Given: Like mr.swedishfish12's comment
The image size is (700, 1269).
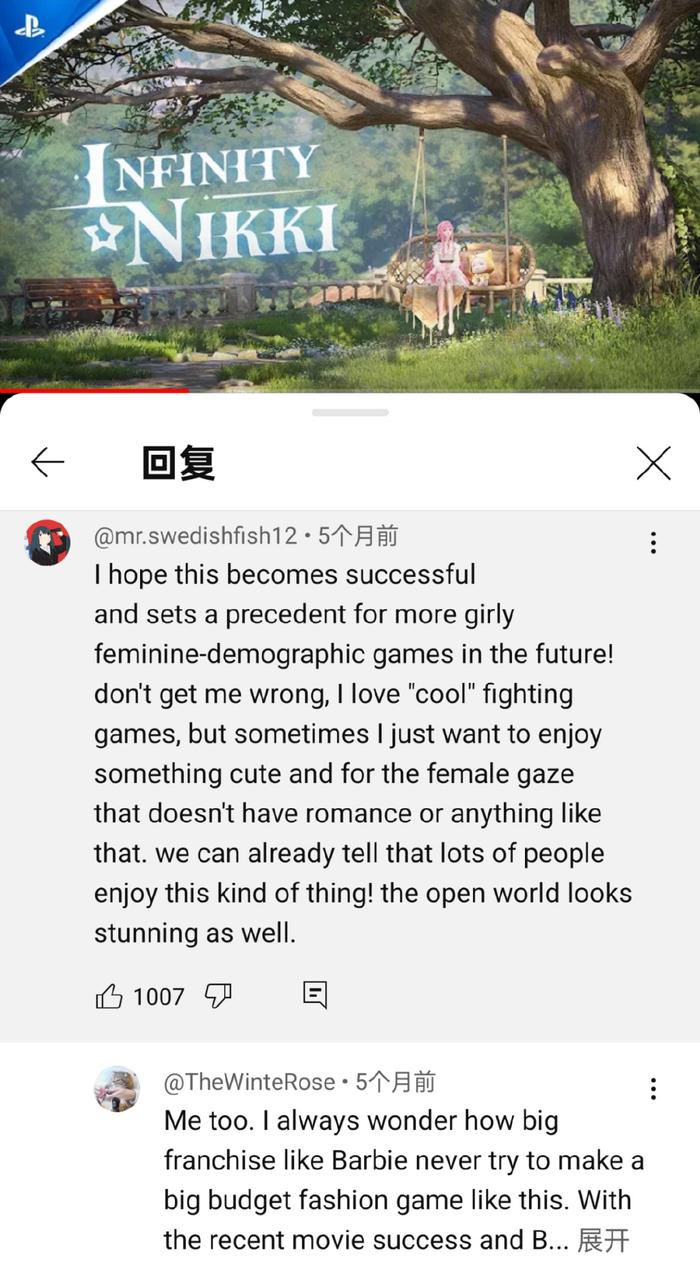Looking at the screenshot, I should click(109, 996).
